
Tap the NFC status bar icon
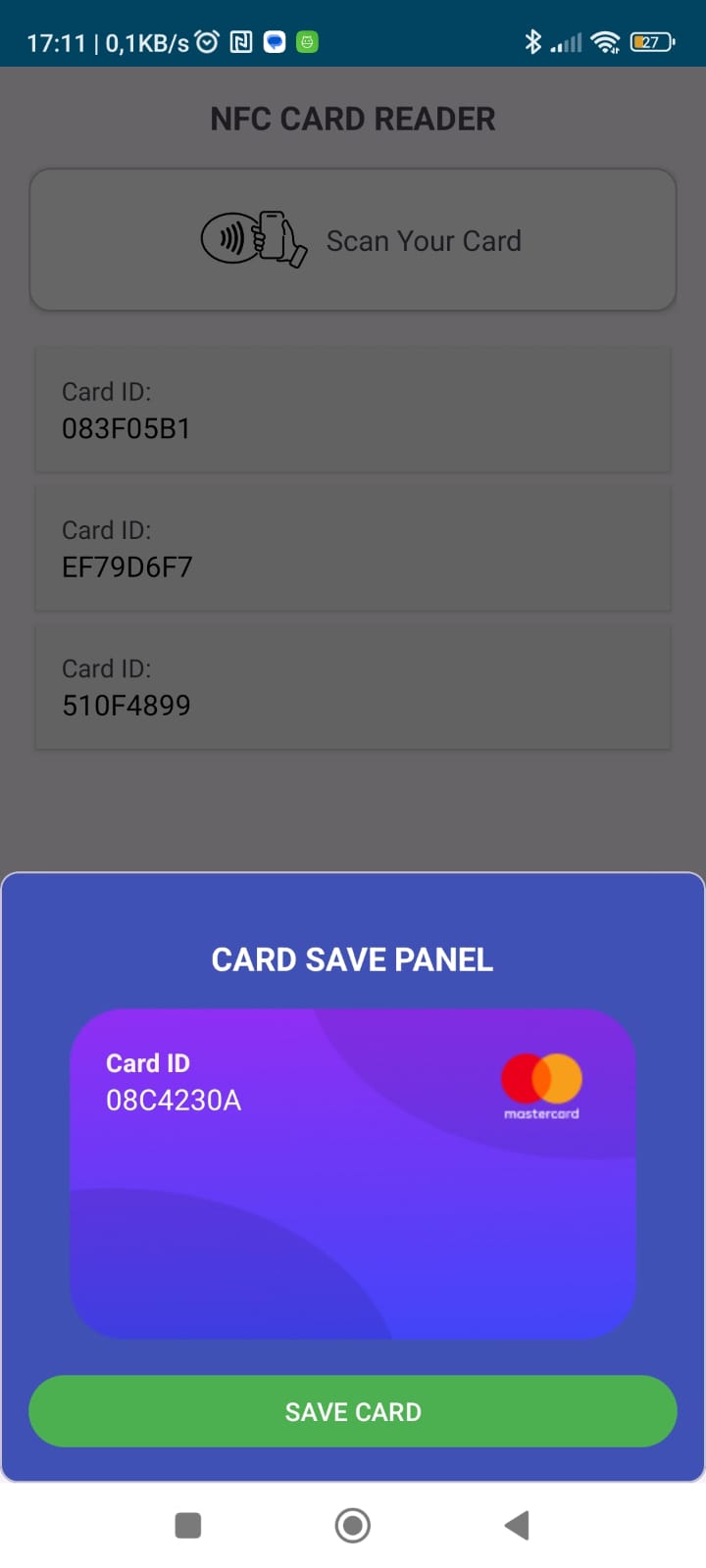(242, 41)
